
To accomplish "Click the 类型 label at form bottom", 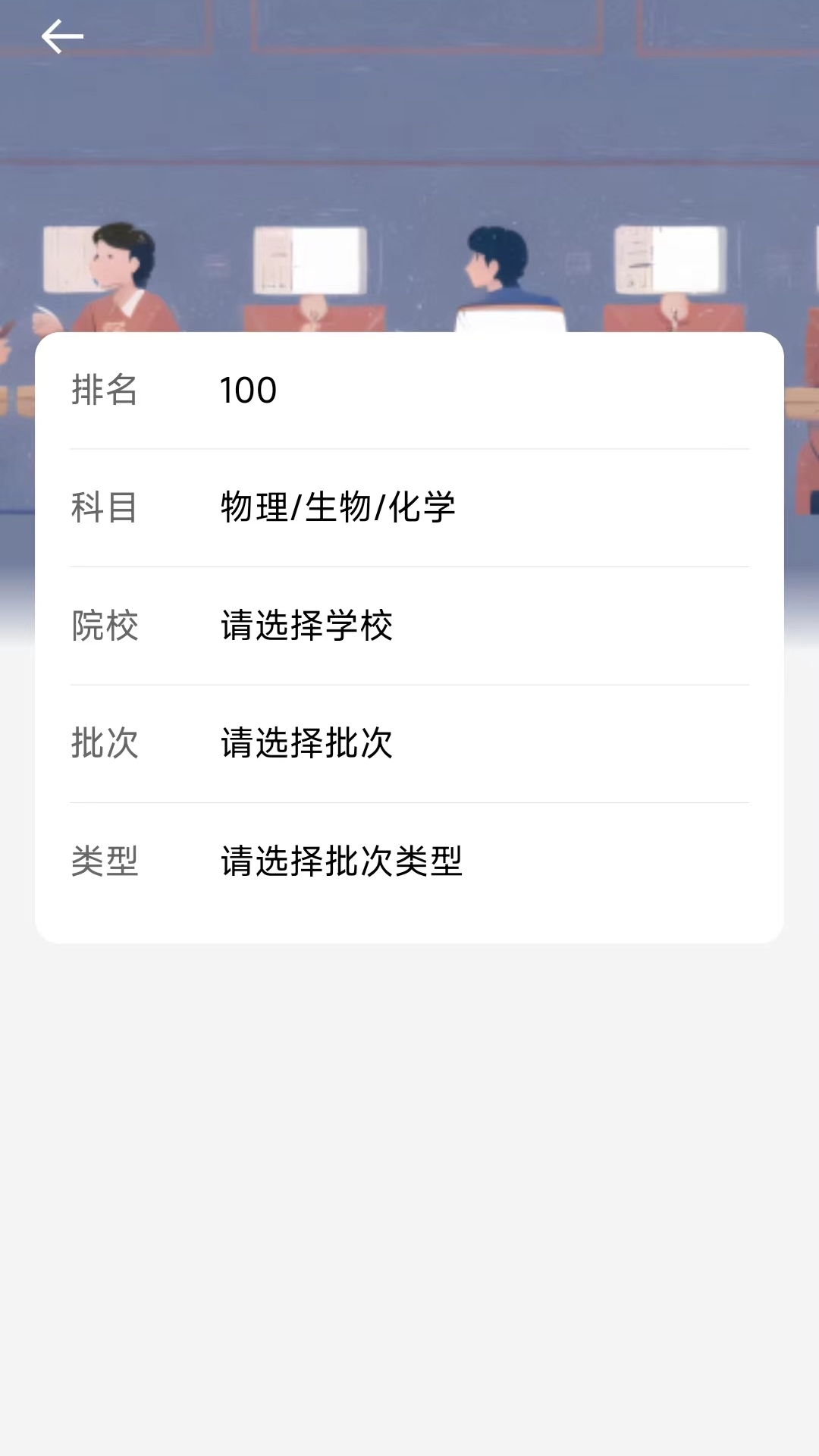I will [x=105, y=862].
